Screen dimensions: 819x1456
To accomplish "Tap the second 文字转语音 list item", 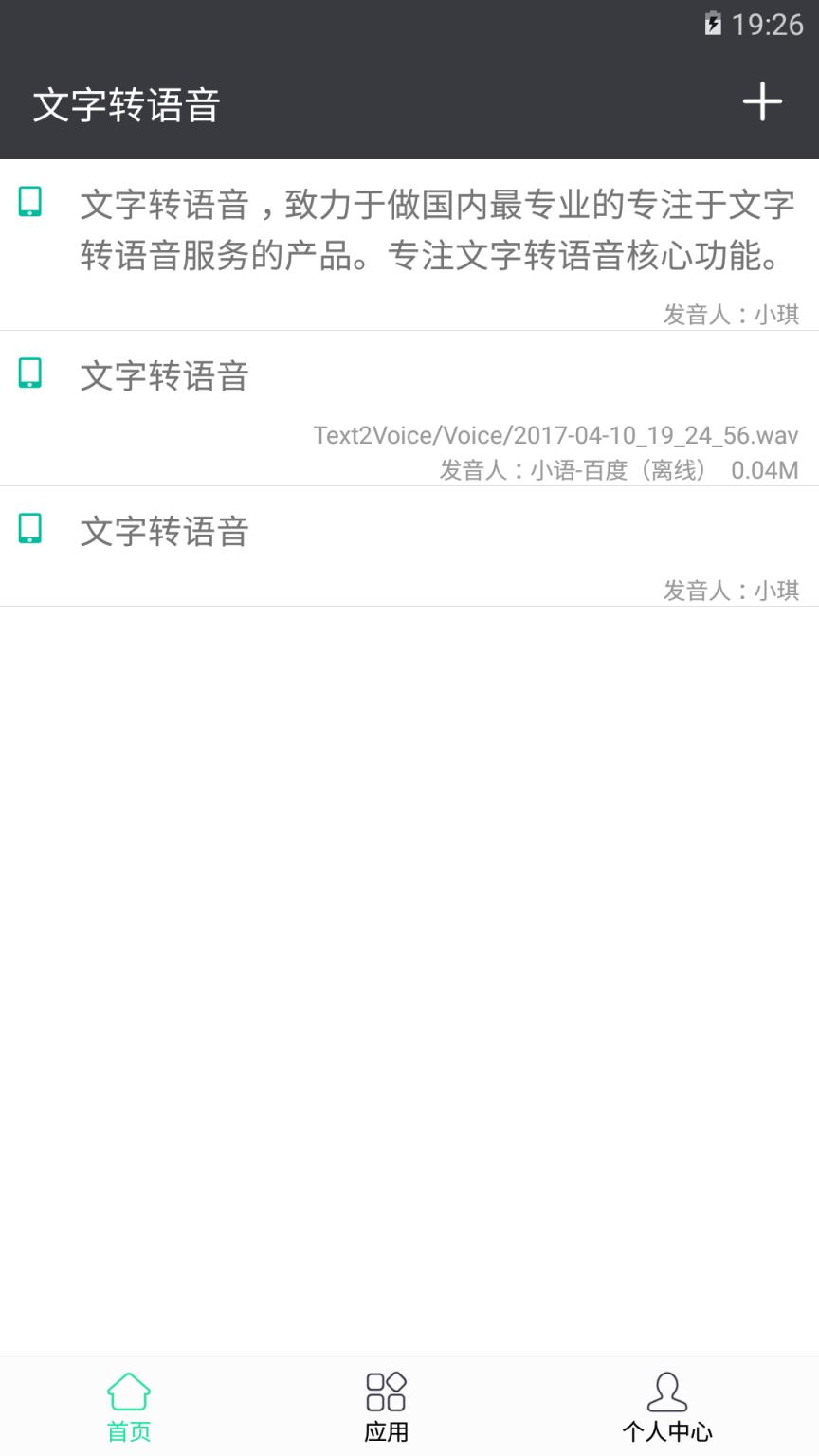I will [163, 376].
